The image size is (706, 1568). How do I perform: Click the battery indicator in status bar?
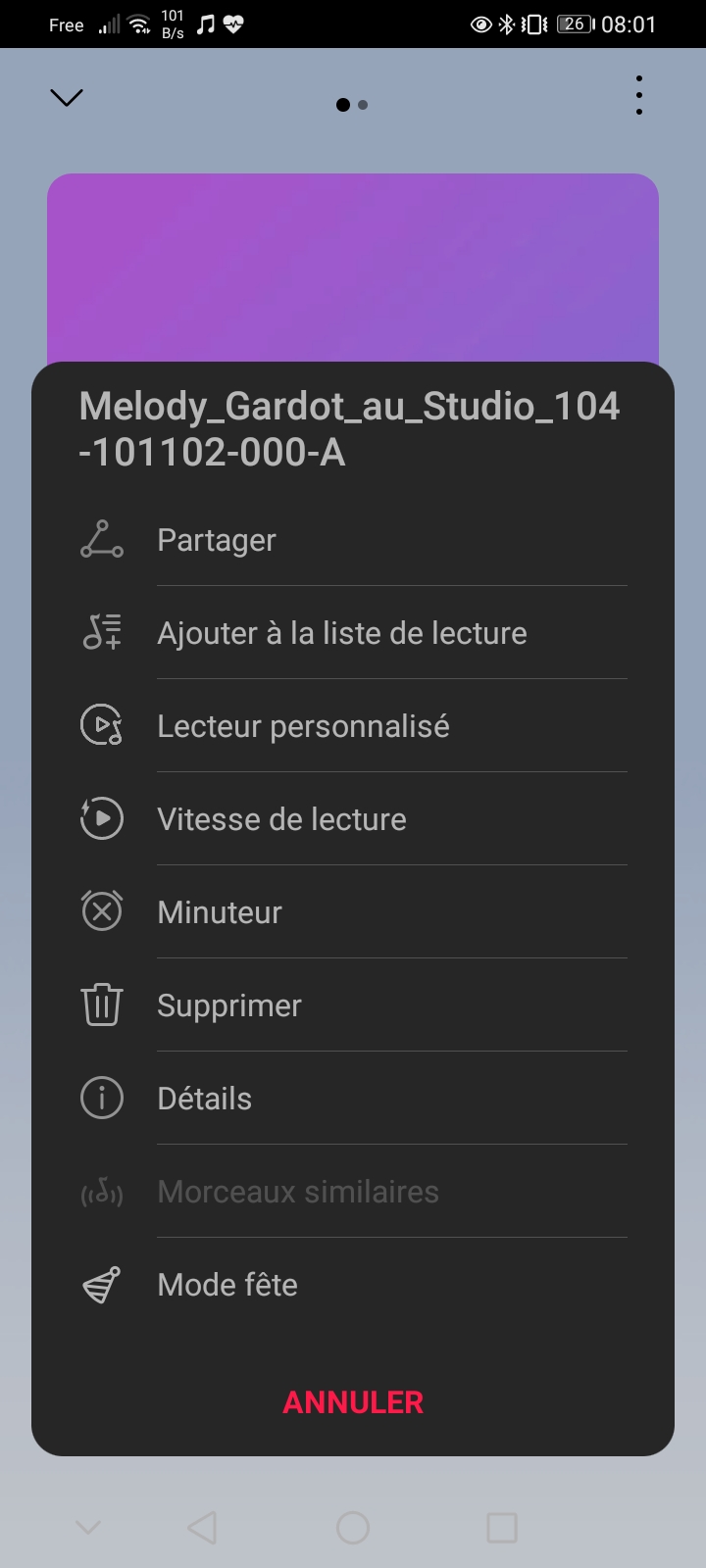point(574,24)
